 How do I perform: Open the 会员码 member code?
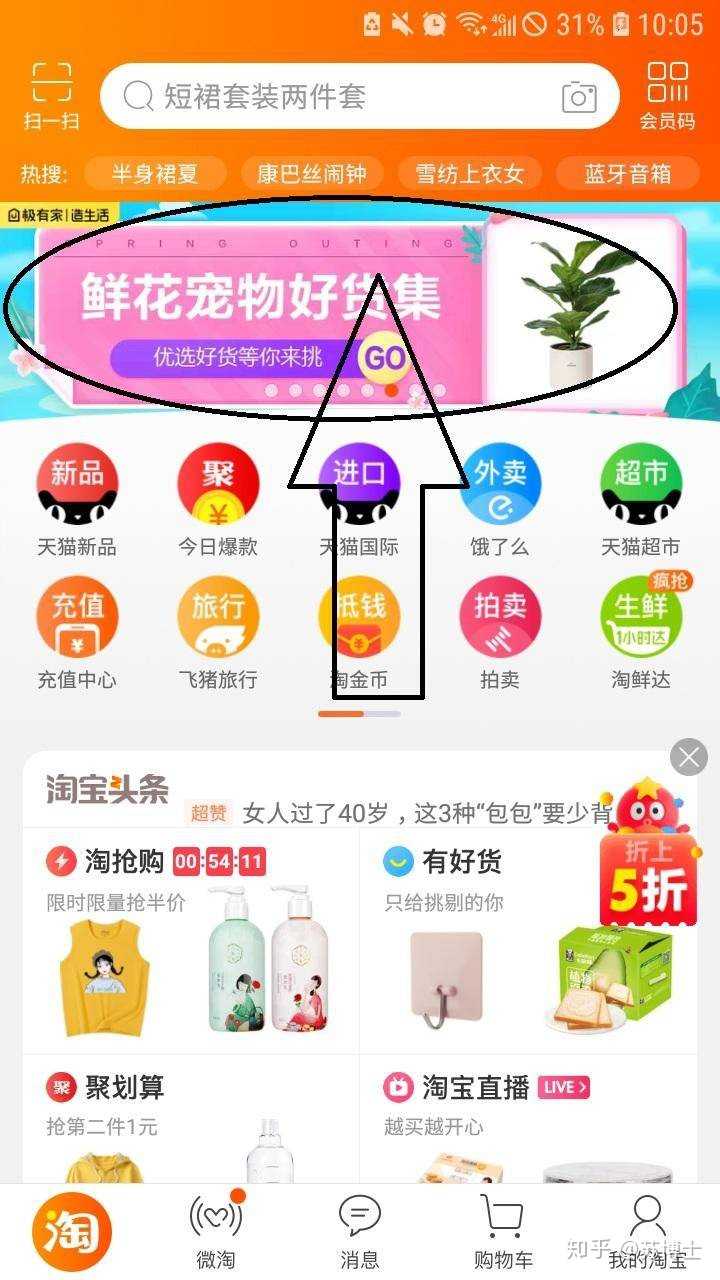coord(667,96)
